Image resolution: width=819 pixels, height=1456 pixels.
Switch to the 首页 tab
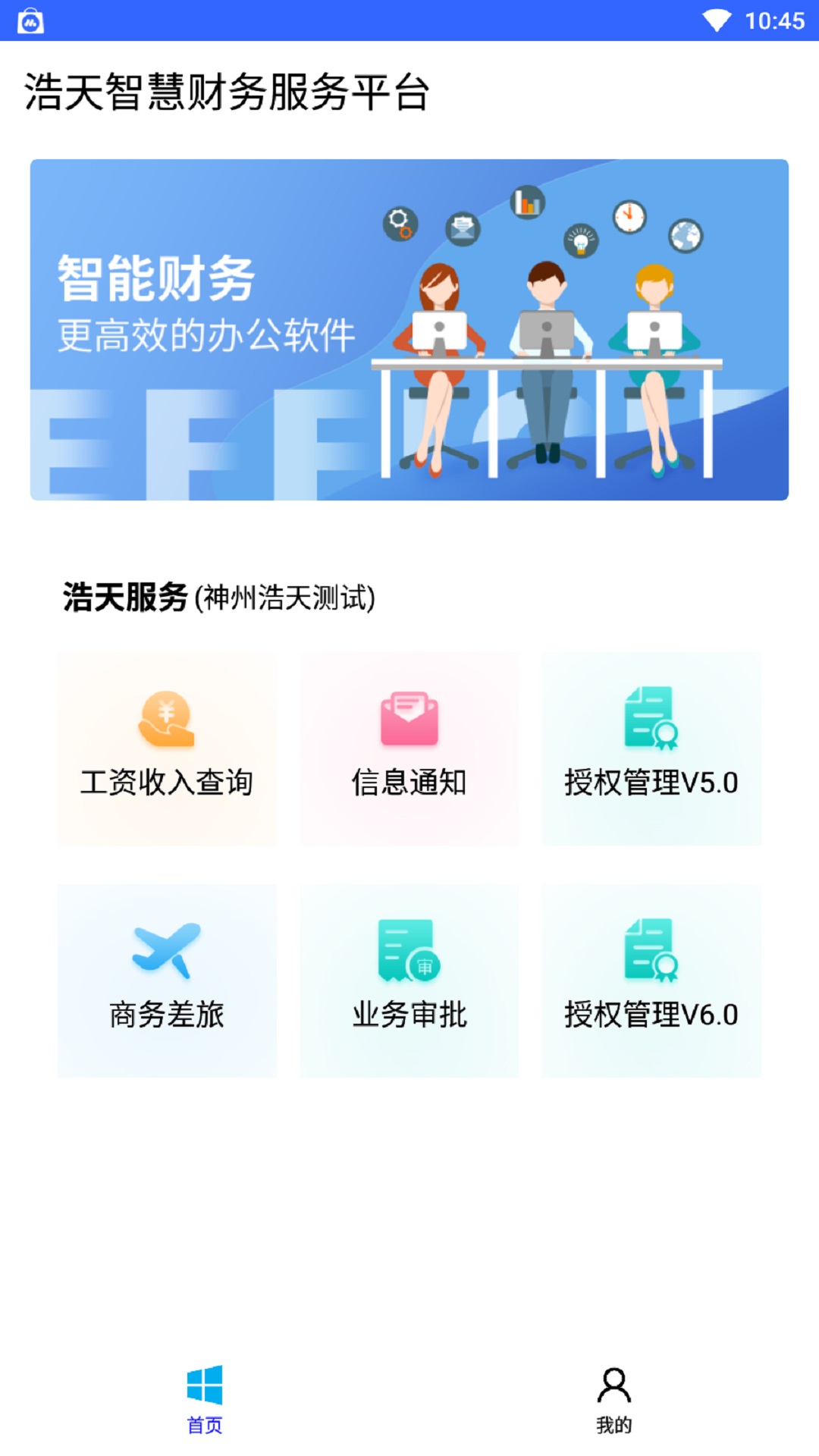tap(205, 1400)
